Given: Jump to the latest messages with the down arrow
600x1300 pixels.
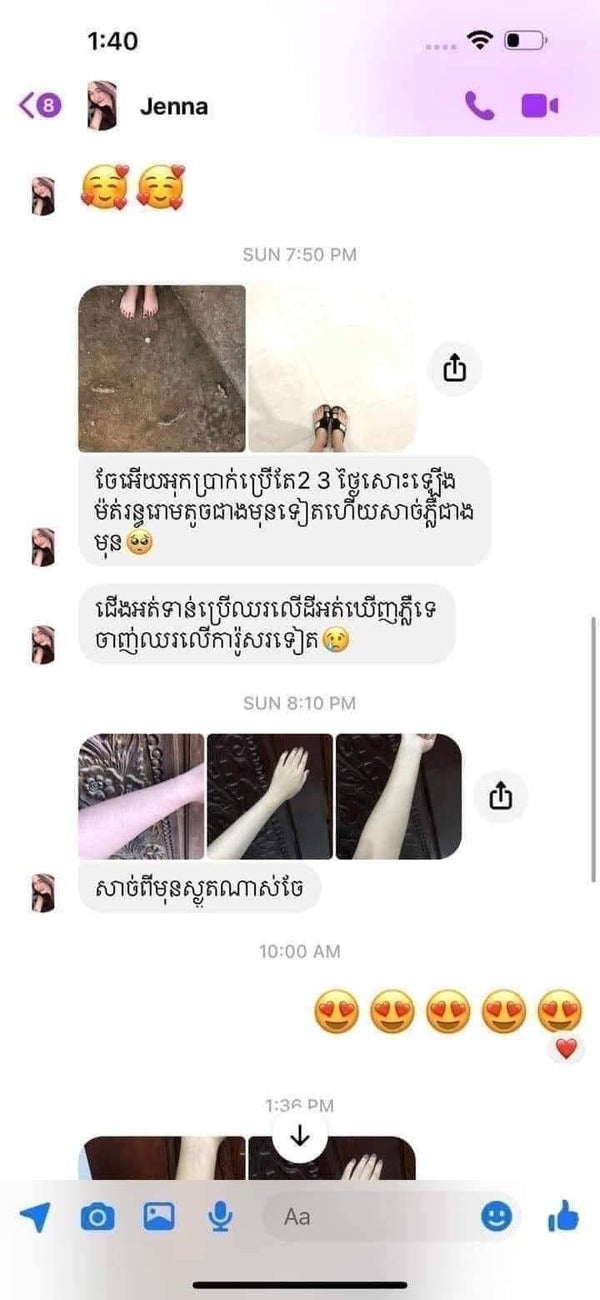Looking at the screenshot, I should (299, 1137).
